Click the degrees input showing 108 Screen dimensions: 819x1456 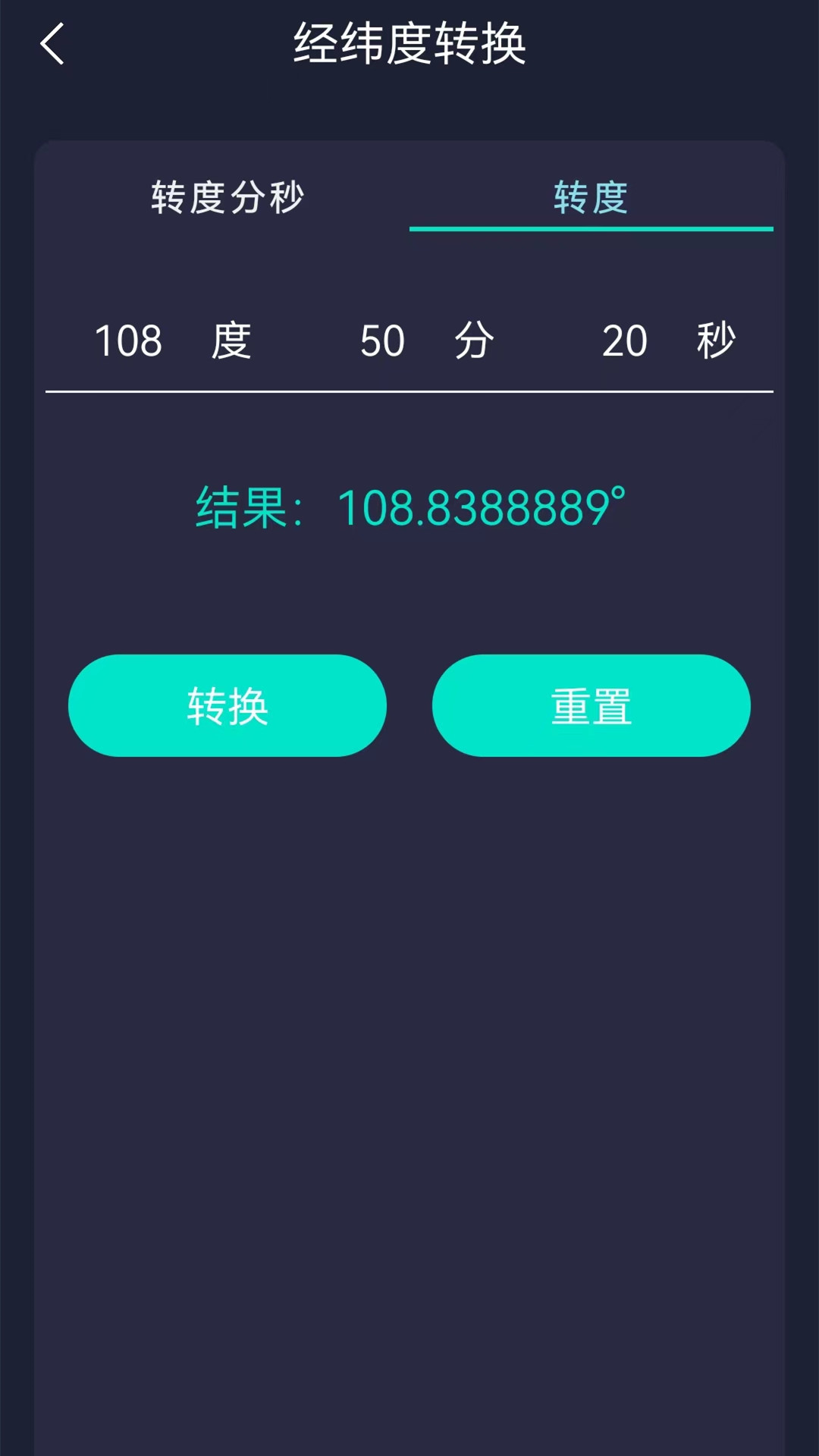(129, 341)
